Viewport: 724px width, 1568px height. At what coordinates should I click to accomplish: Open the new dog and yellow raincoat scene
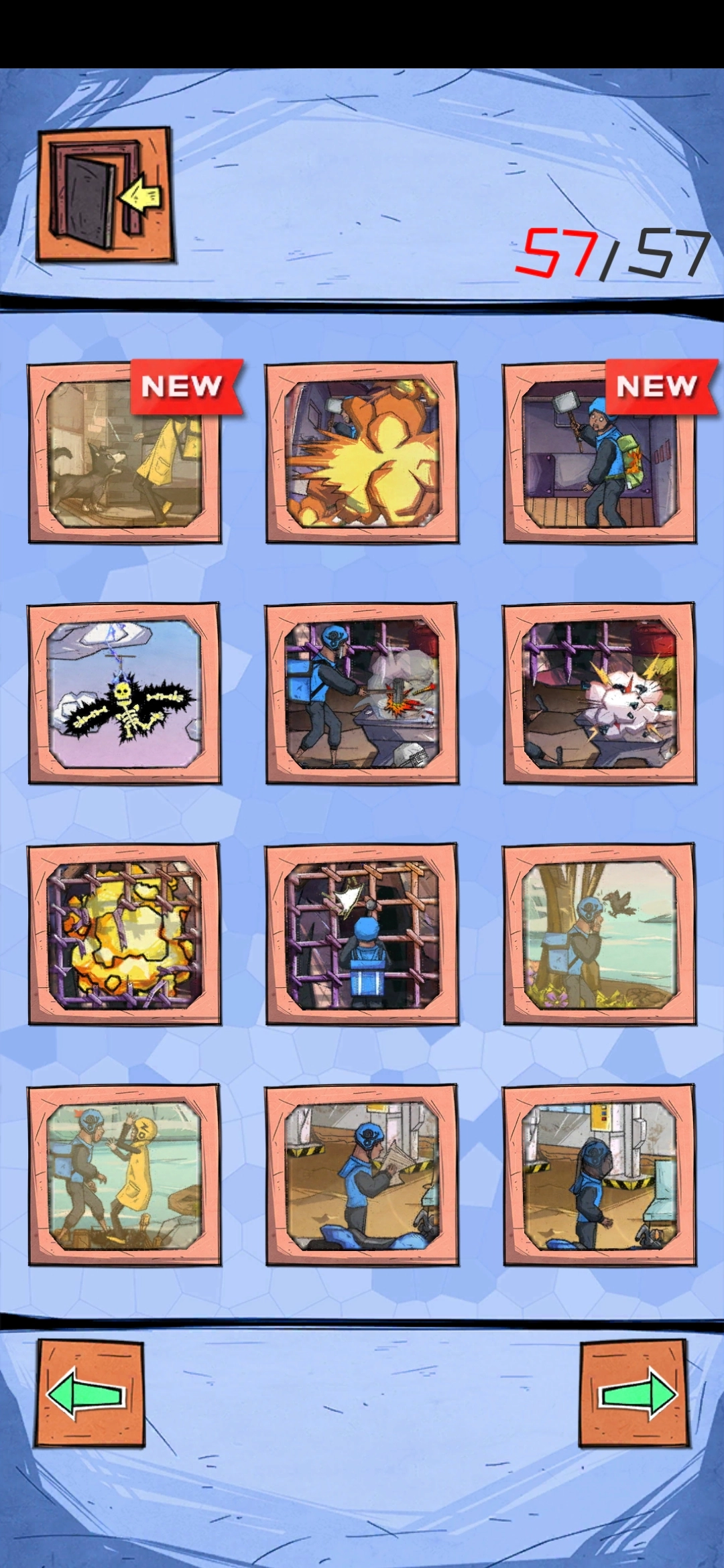coord(125,454)
